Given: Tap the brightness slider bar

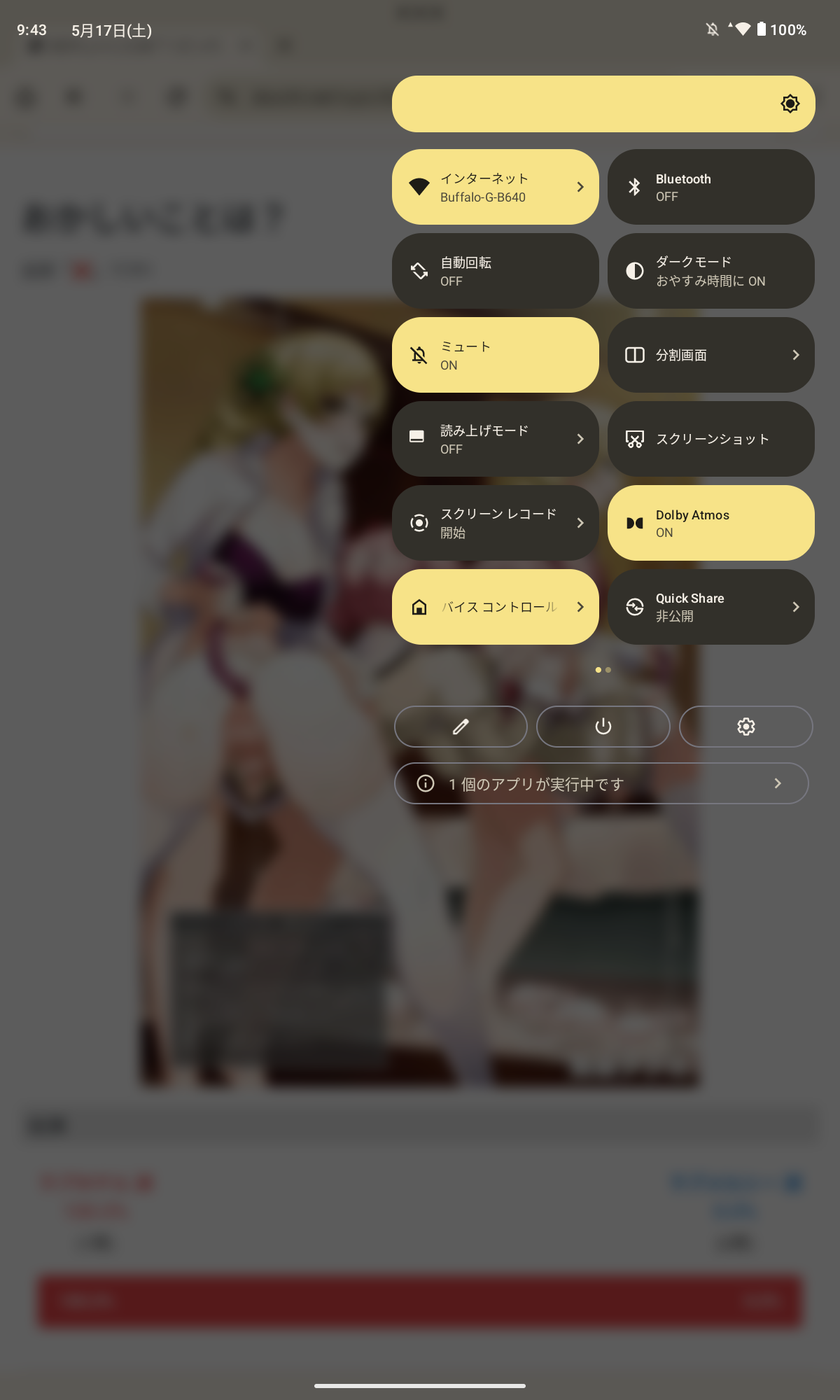Looking at the screenshot, I should click(588, 104).
